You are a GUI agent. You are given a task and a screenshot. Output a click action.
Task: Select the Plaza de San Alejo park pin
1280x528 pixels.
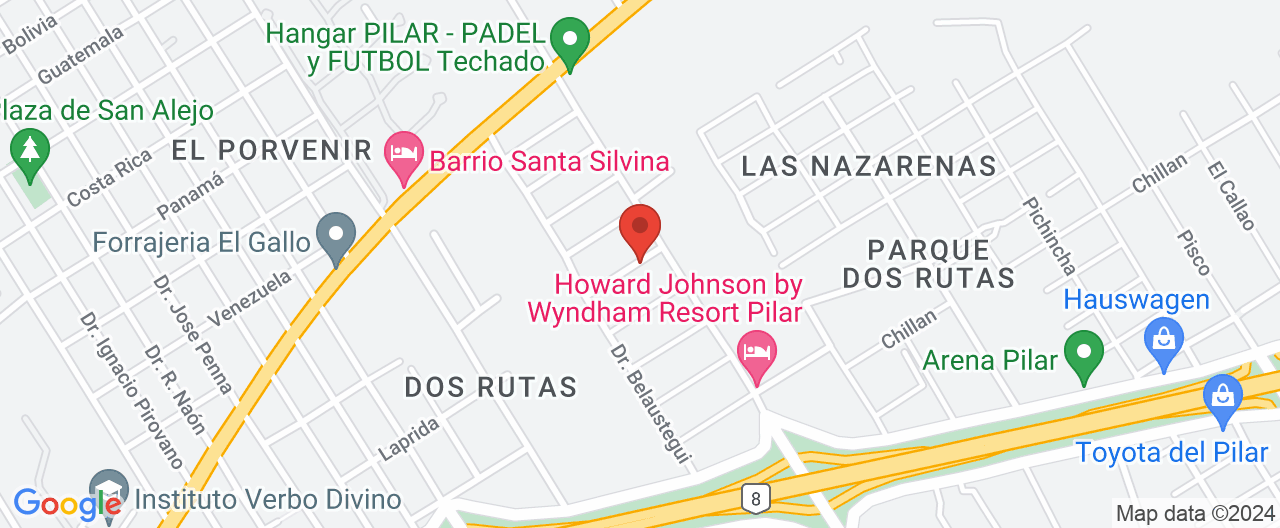[30, 153]
